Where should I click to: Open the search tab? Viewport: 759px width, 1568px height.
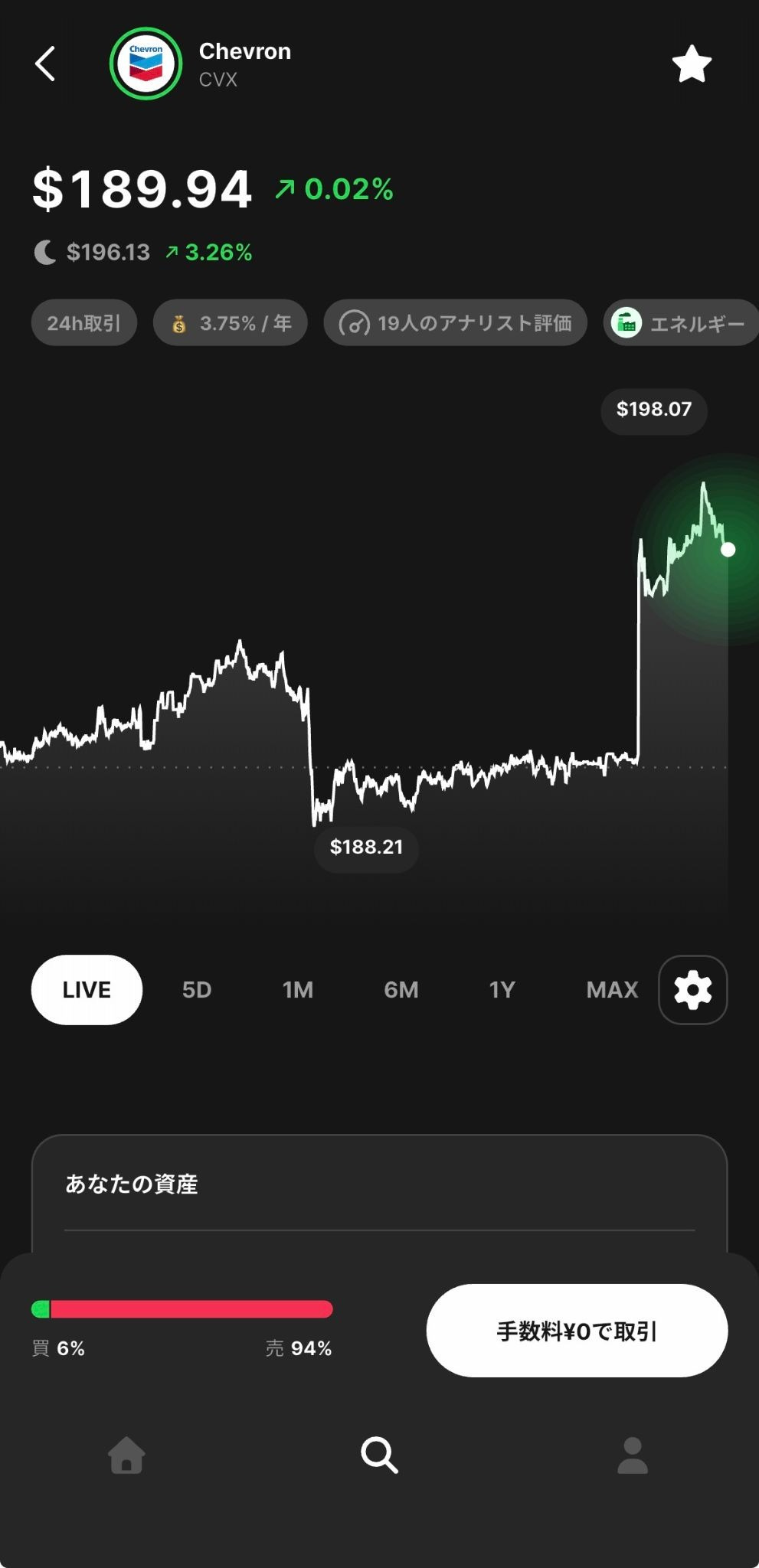379,1455
